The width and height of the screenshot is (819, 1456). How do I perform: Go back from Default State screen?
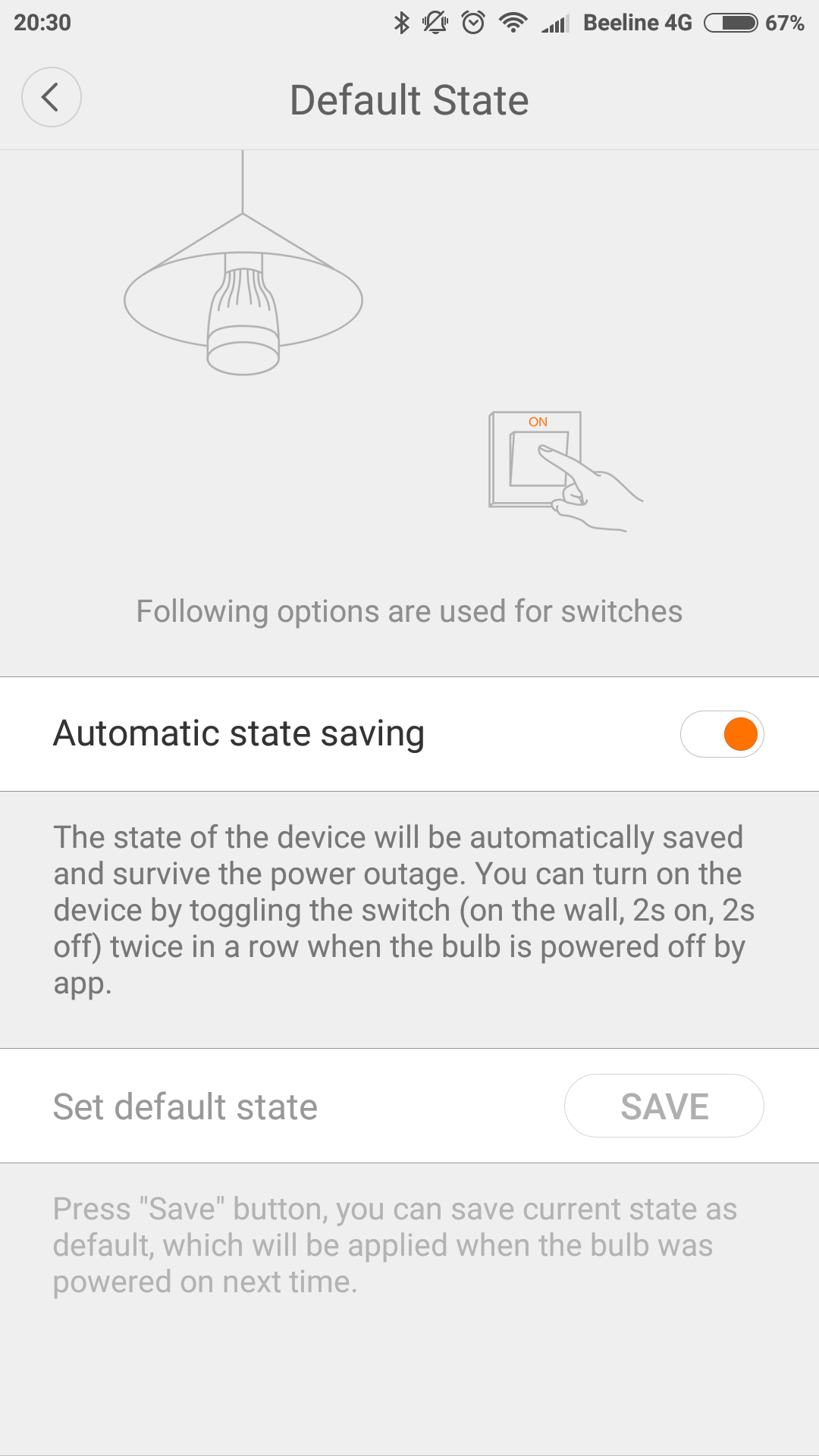tap(51, 97)
